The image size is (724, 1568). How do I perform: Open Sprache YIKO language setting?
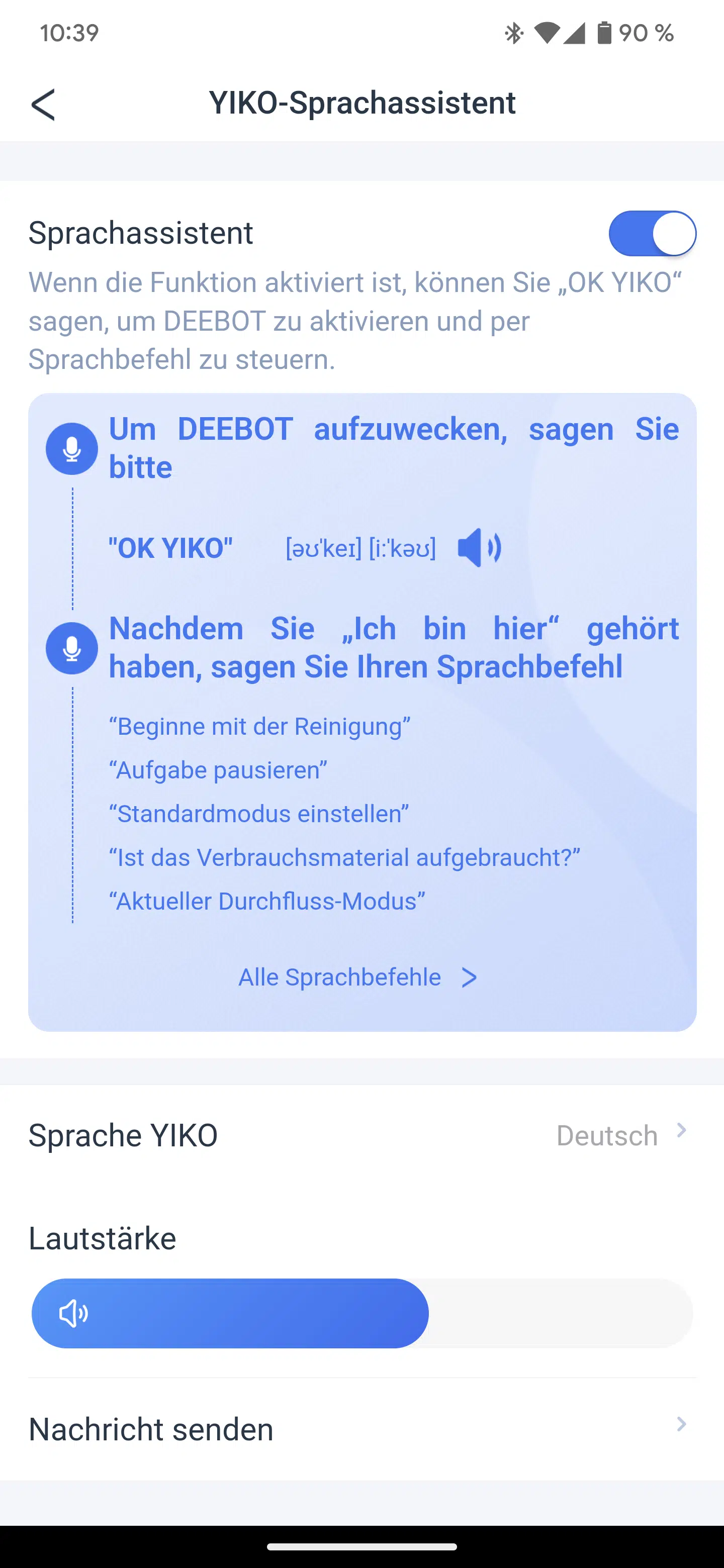click(x=363, y=1135)
